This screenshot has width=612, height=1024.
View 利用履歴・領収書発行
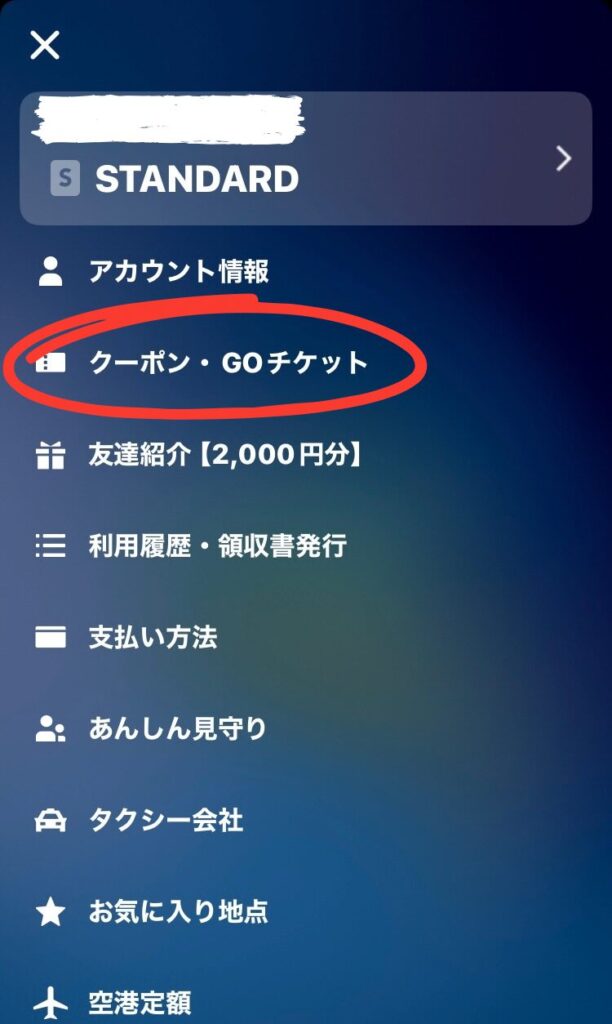tap(217, 546)
